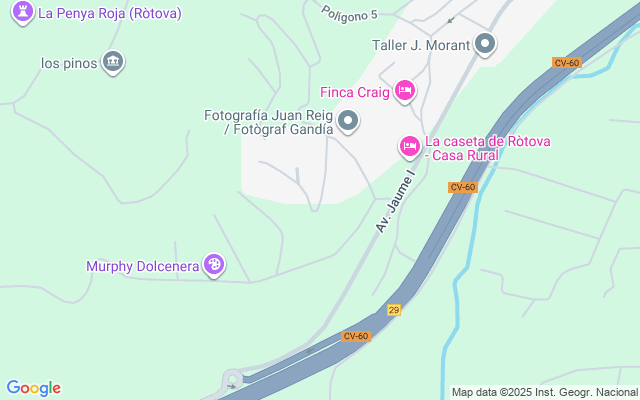Image resolution: width=640 pixels, height=400 pixels.
Task: Select La caseta de Ròtova lodging marker
Action: coord(409,147)
